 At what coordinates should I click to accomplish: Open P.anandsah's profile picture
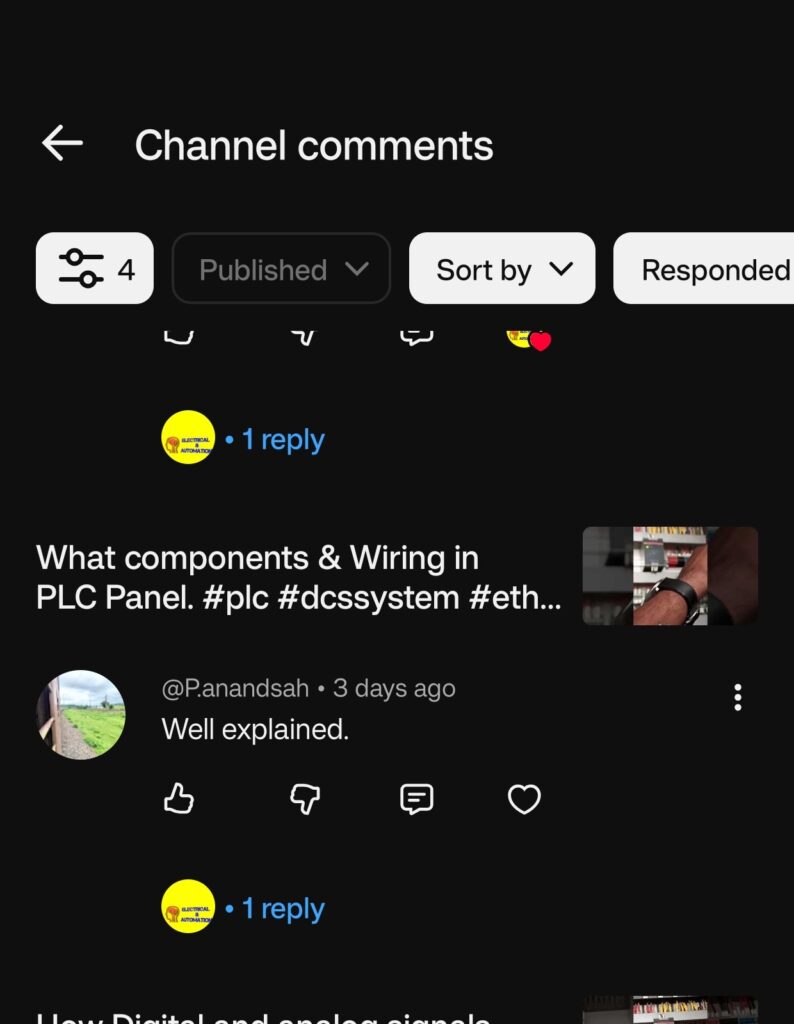[x=81, y=714]
